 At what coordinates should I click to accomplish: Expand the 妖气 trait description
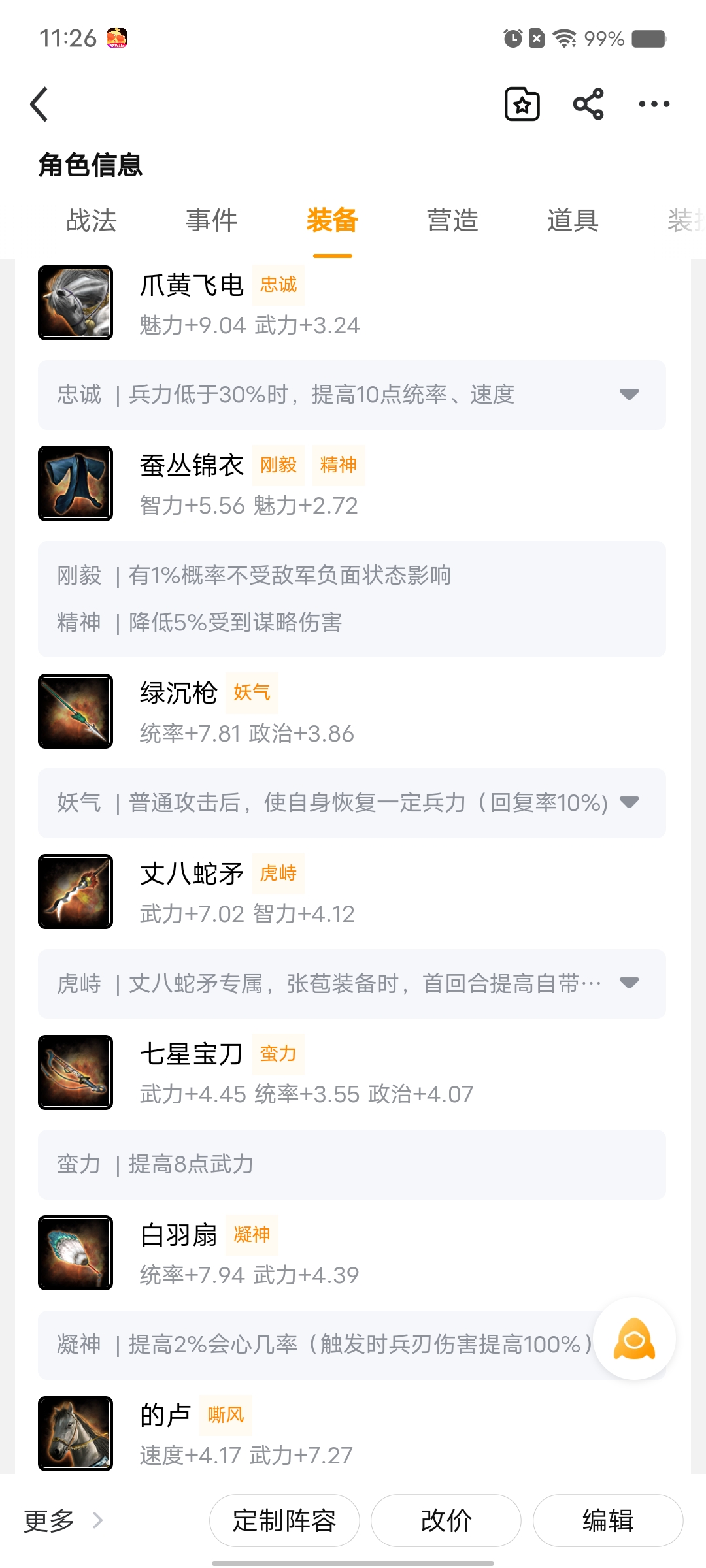coord(629,803)
